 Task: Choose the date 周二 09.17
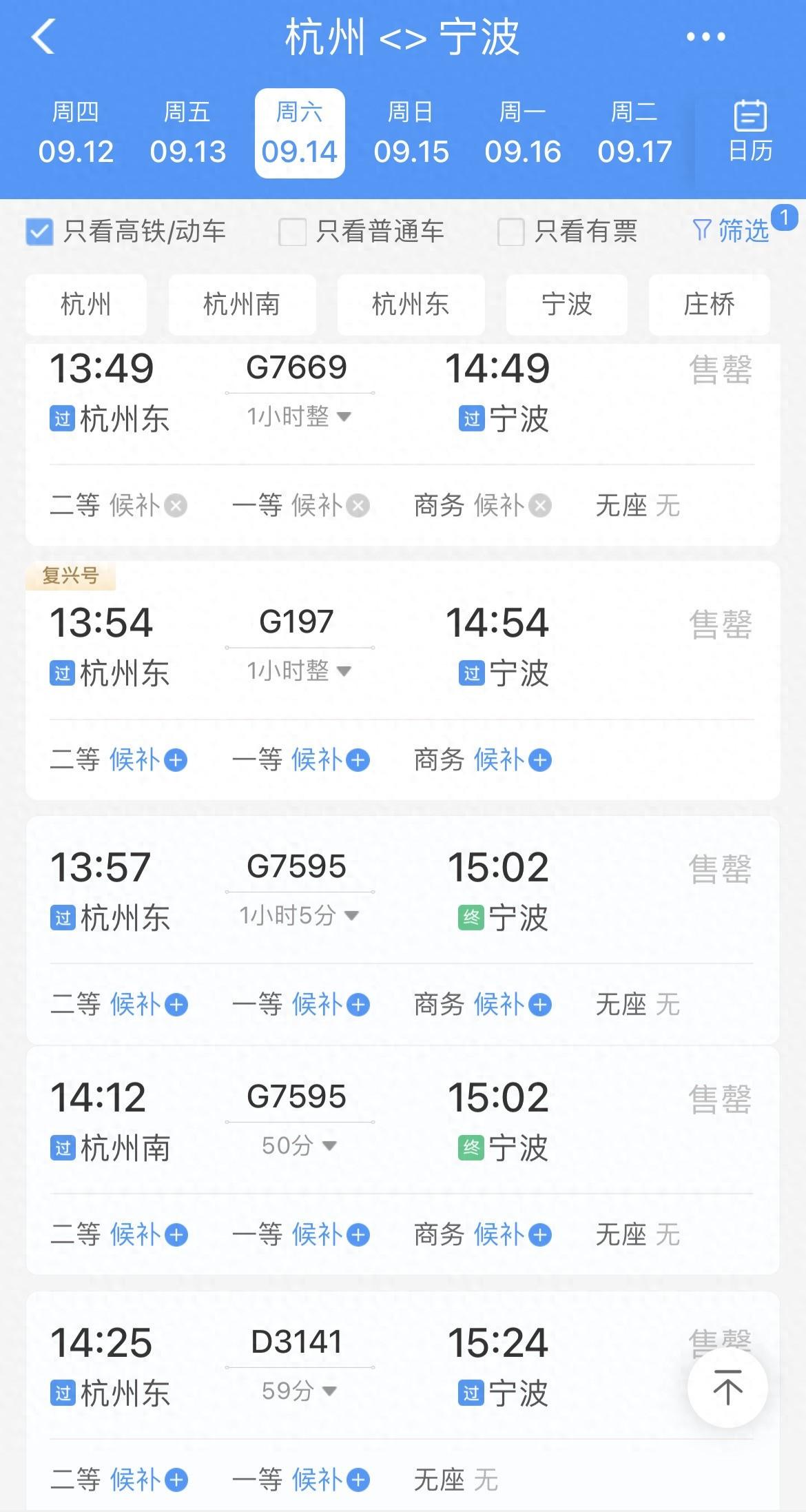pyautogui.click(x=634, y=134)
